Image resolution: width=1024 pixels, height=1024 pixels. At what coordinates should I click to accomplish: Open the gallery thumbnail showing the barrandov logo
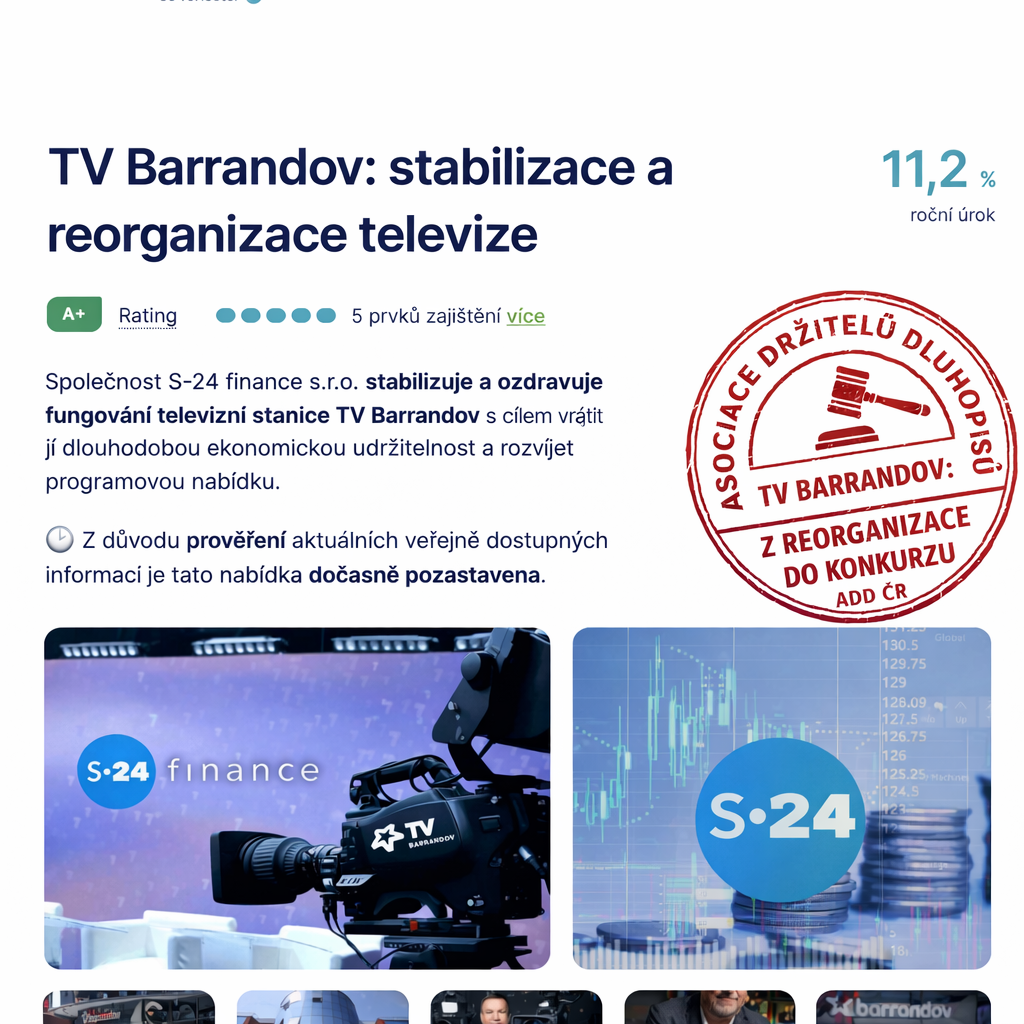pos(902,1007)
